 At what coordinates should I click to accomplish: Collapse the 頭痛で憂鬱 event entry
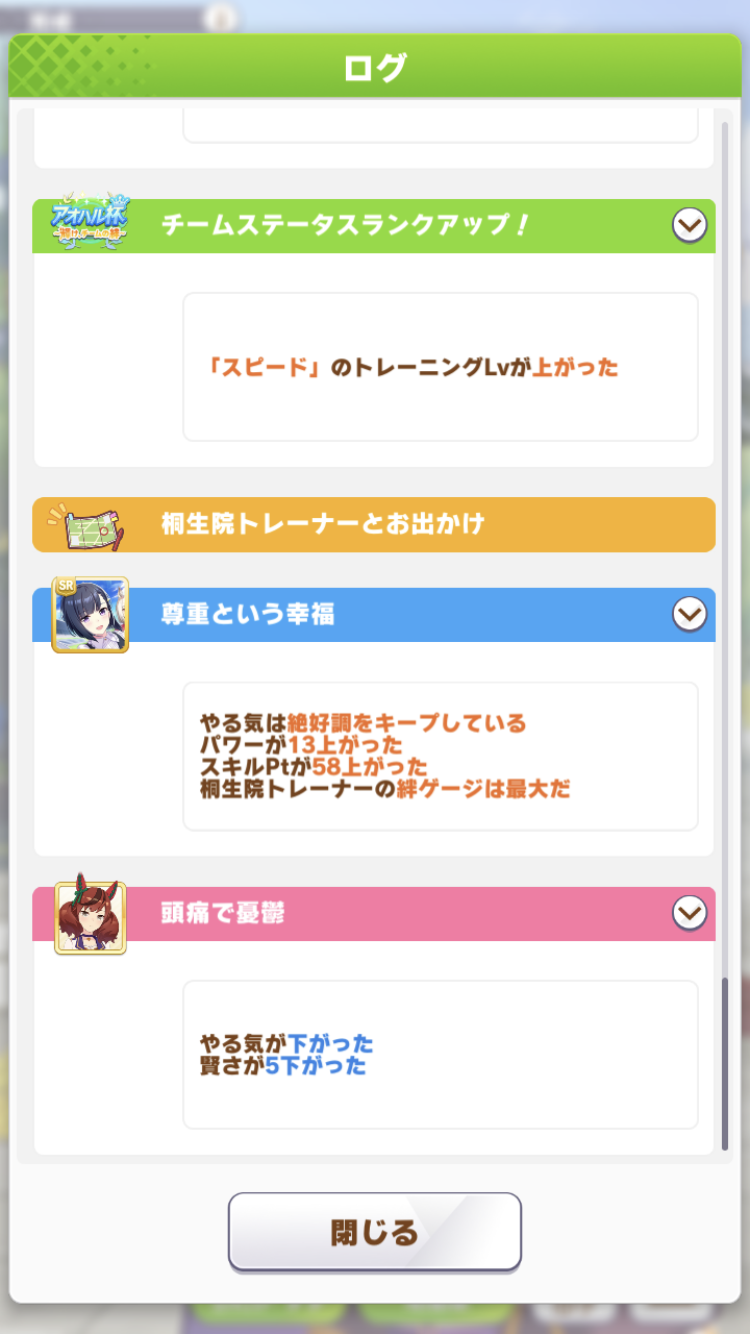(x=689, y=913)
